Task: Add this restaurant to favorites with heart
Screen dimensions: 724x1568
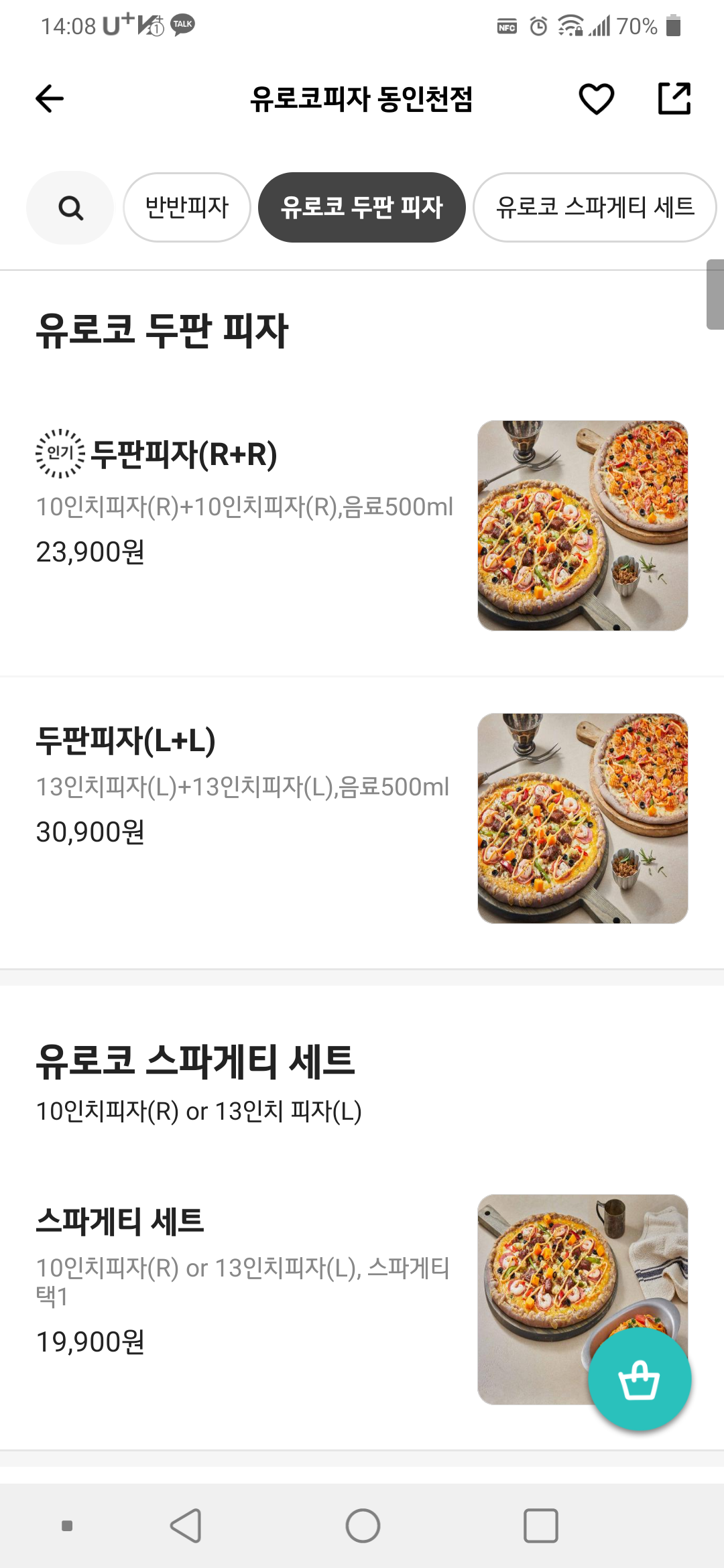Action: click(596, 99)
